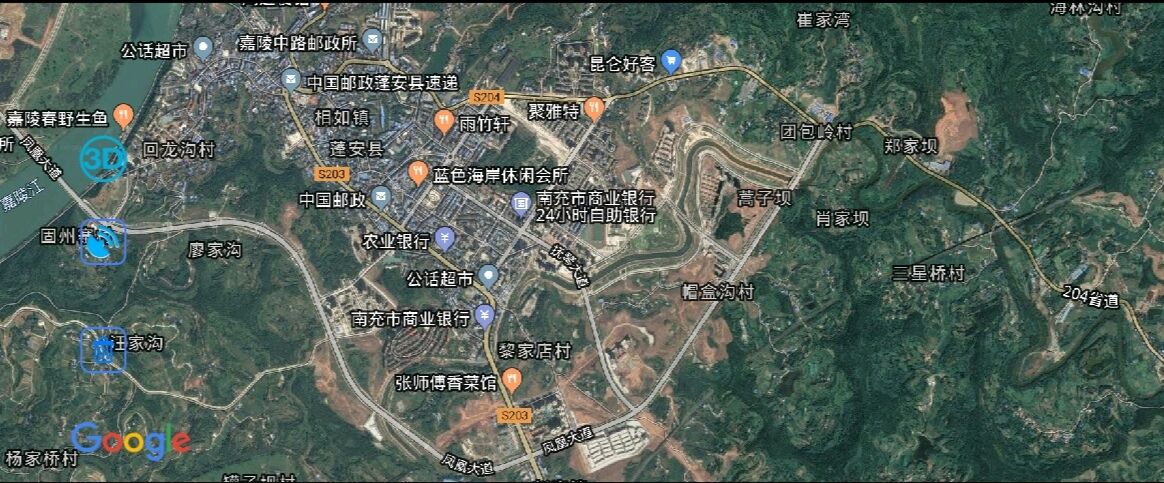Viewport: 1164px width, 483px height.
Task: Open the 聚雅特 restaurant pin
Action: (x=594, y=108)
